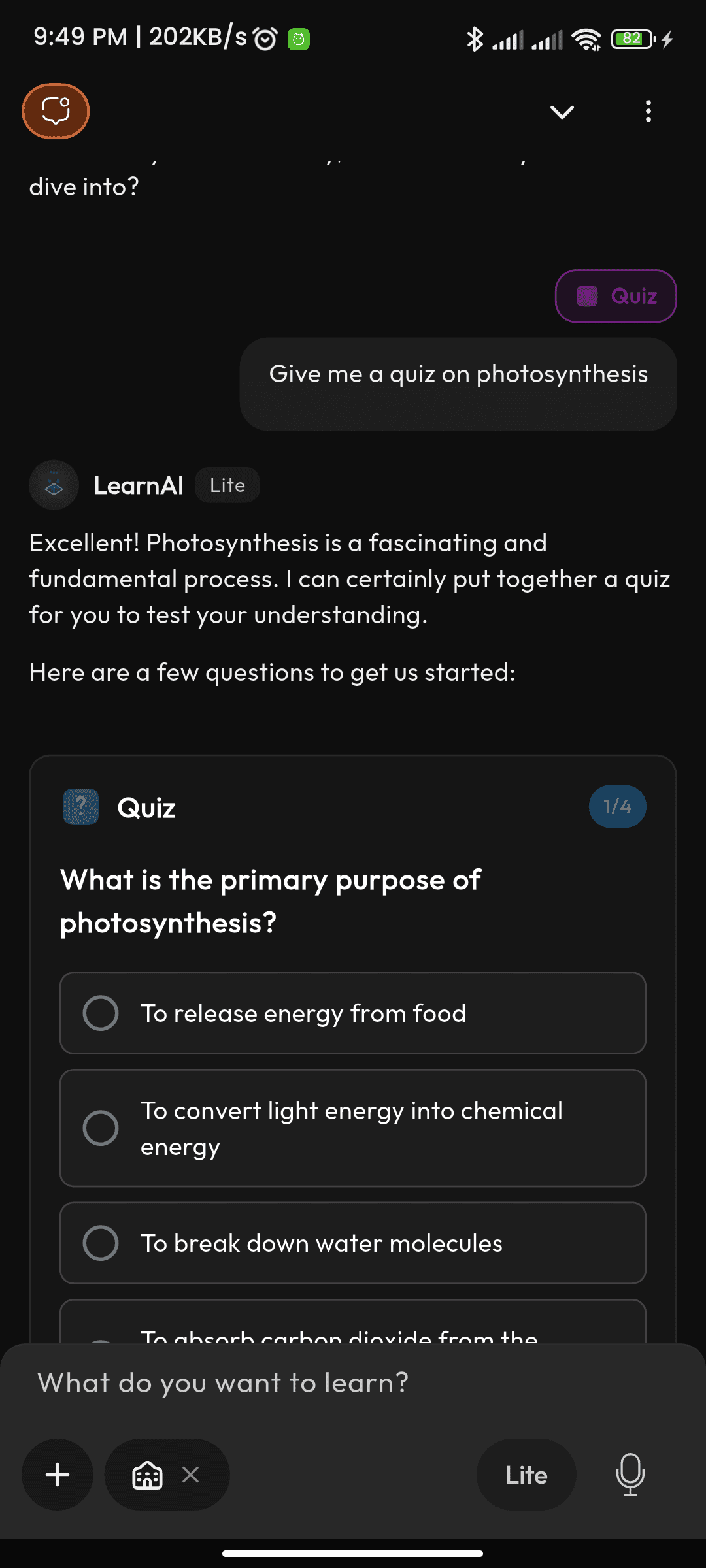
Task: Select the Lite model label
Action: (x=226, y=485)
